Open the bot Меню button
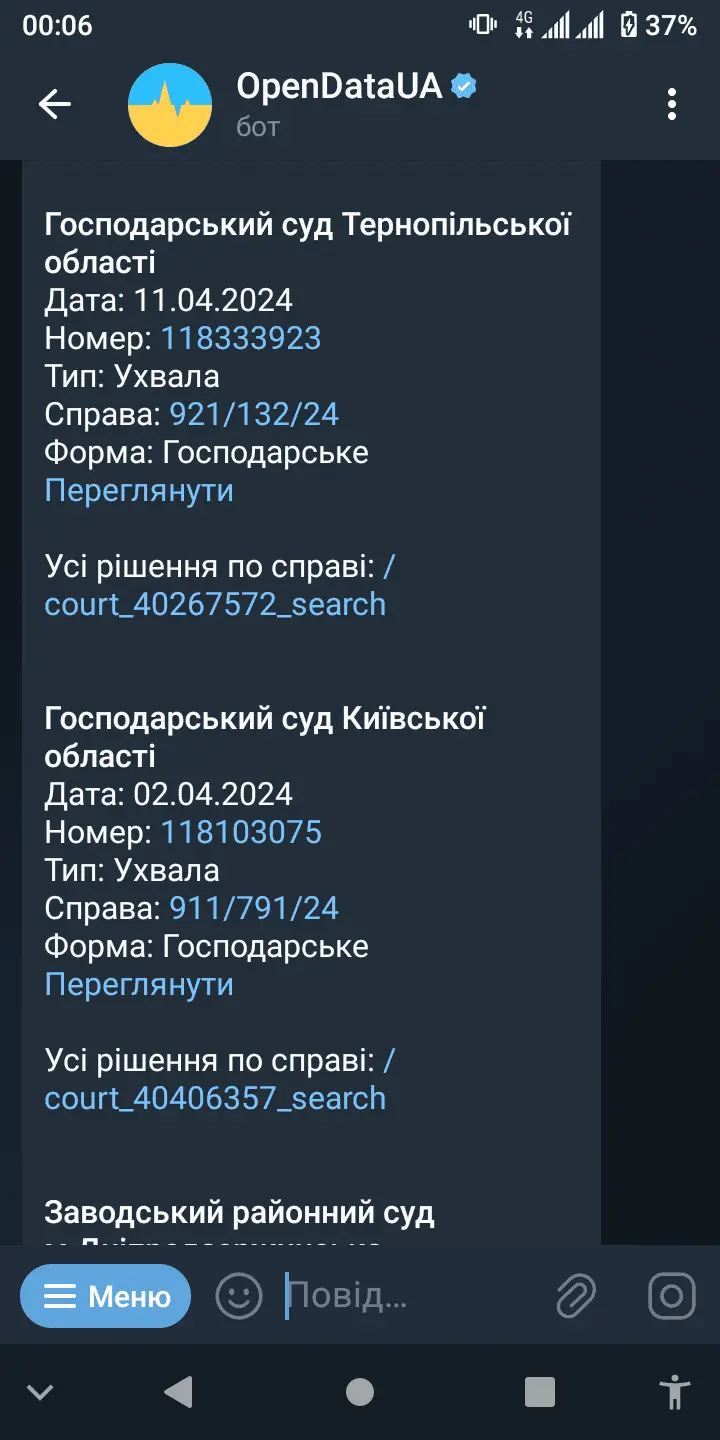 click(x=106, y=1296)
